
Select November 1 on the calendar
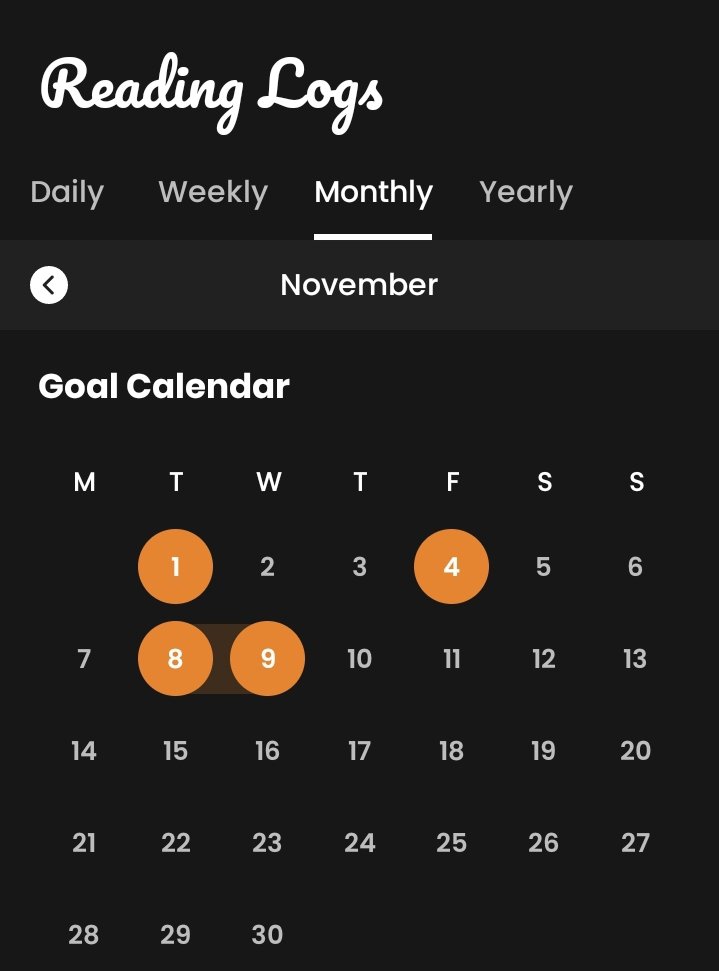click(x=175, y=567)
